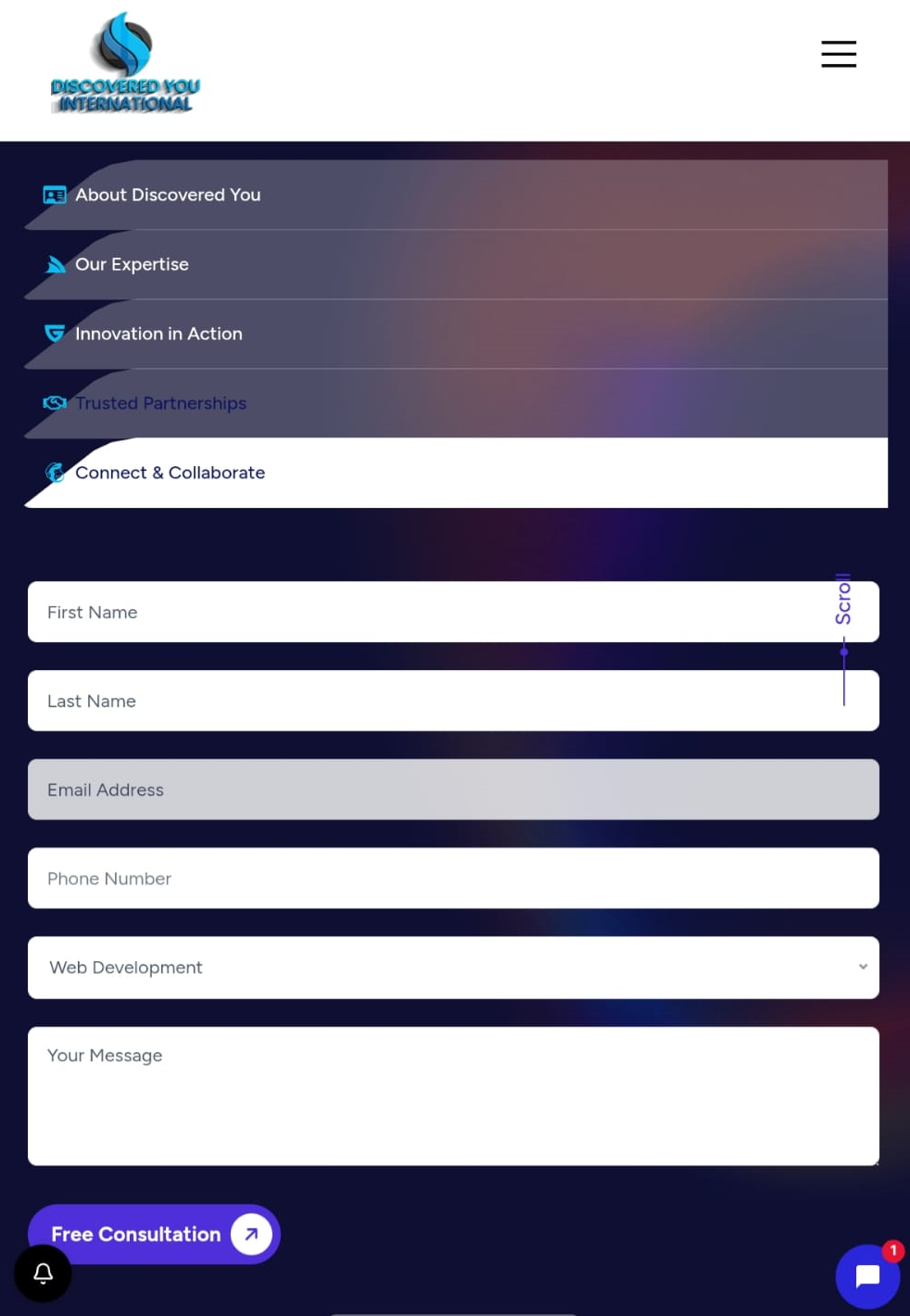Focus the First Name field
The image size is (910, 1316).
[426, 612]
